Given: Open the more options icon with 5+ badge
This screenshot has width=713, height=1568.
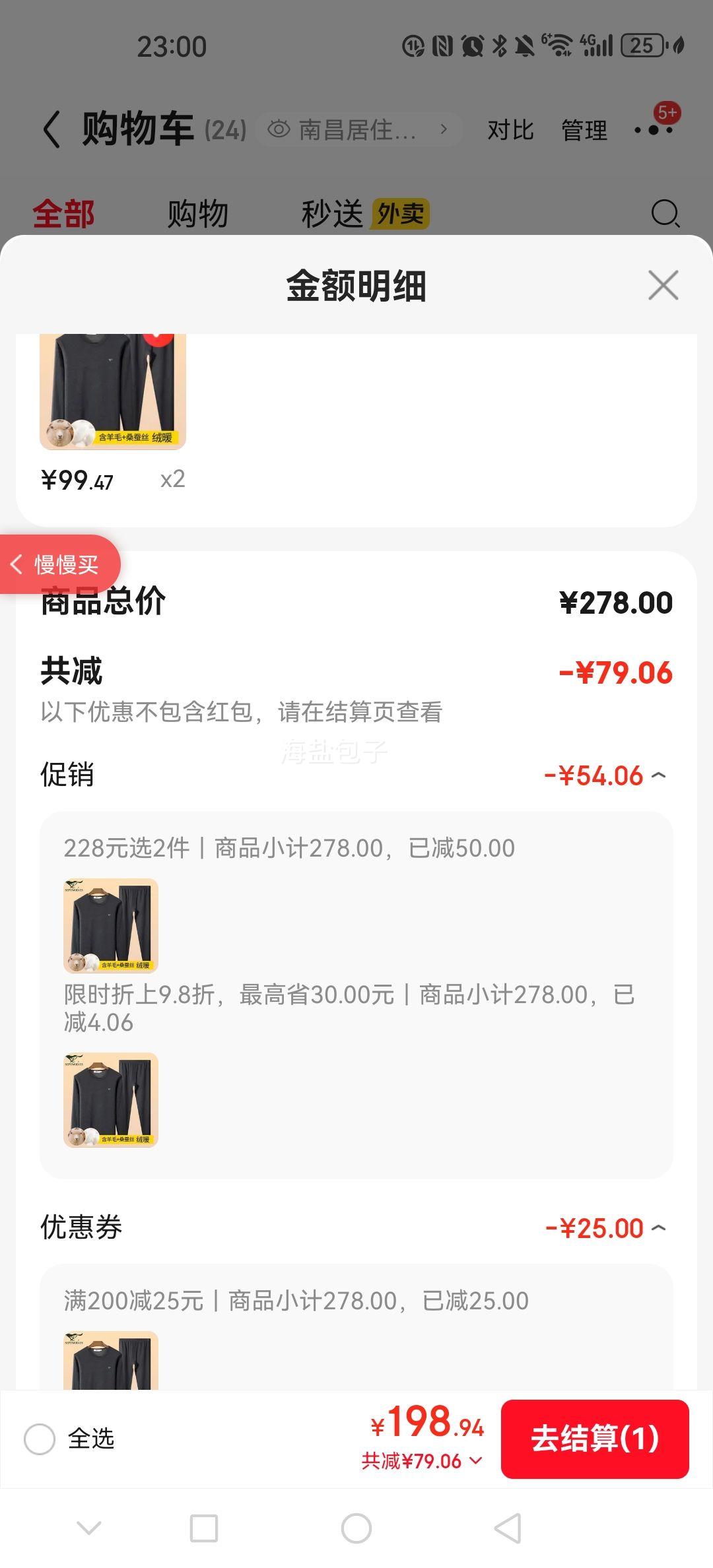Looking at the screenshot, I should tap(654, 129).
